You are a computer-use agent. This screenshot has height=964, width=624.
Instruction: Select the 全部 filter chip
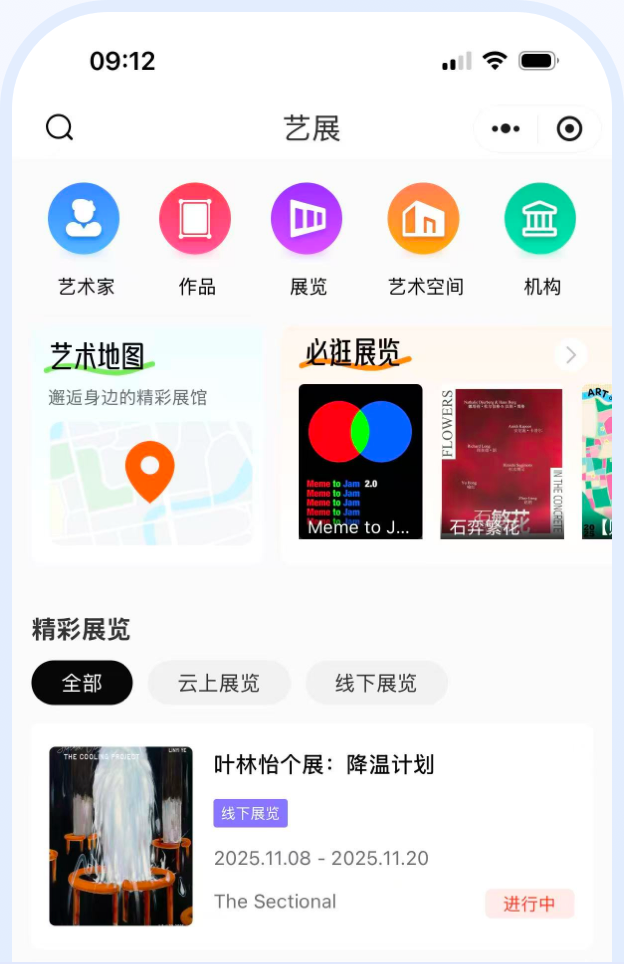(82, 683)
